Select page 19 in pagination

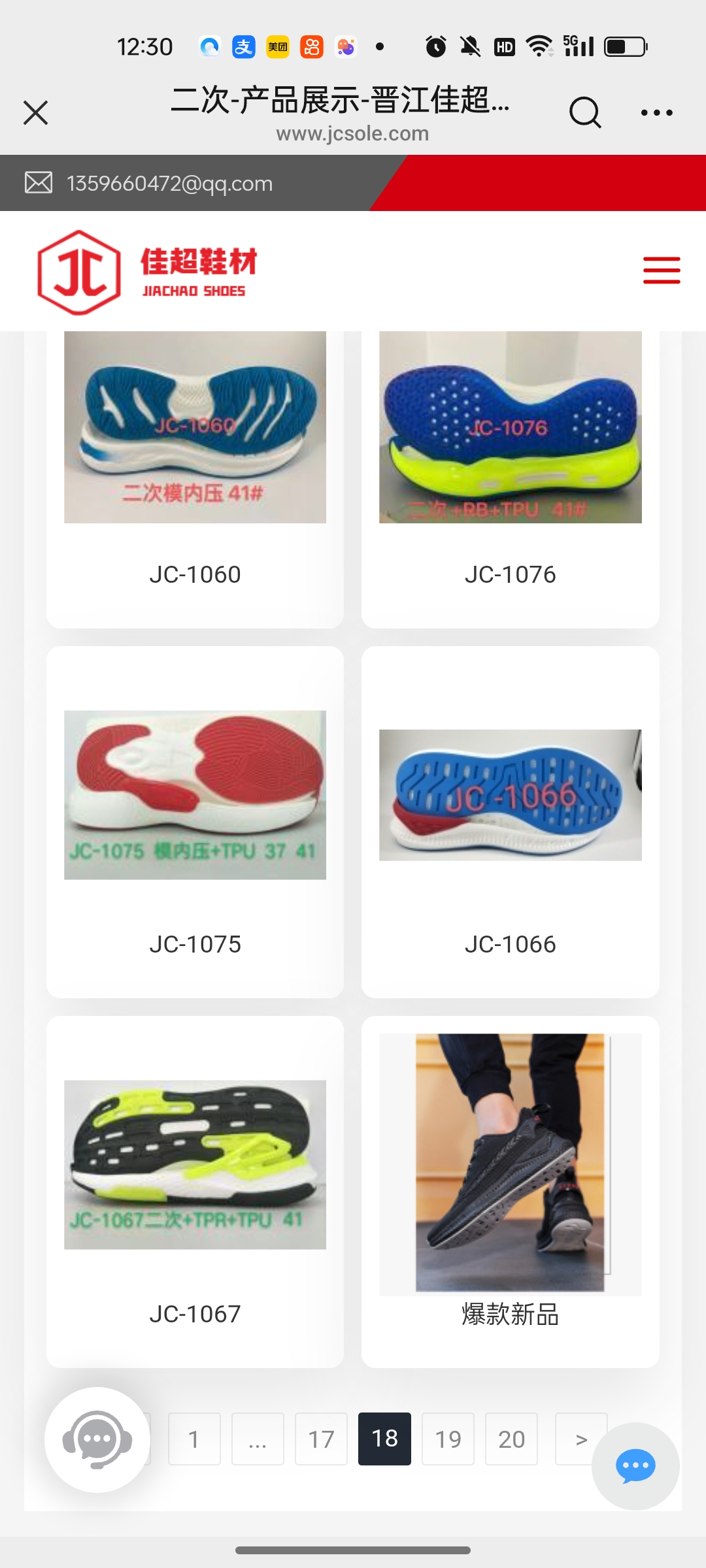448,1439
